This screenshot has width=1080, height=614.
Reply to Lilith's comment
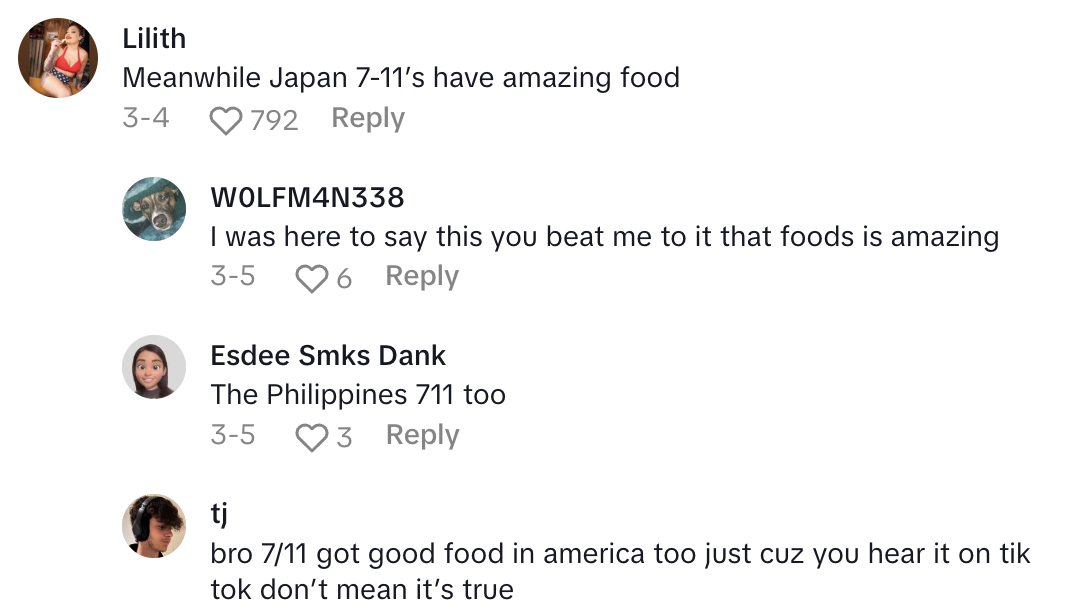pos(368,118)
